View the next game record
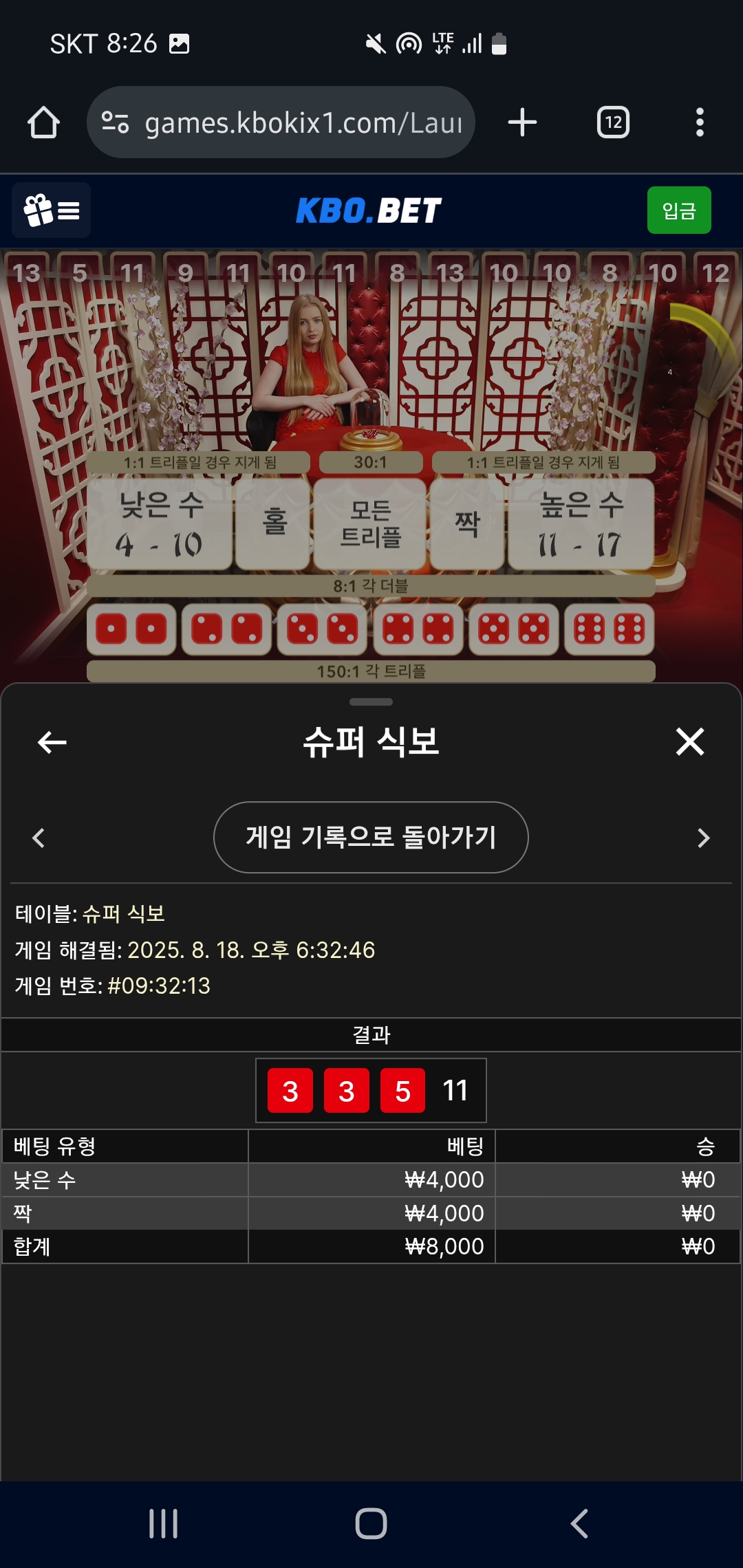This screenshot has height=1568, width=743. click(x=703, y=838)
